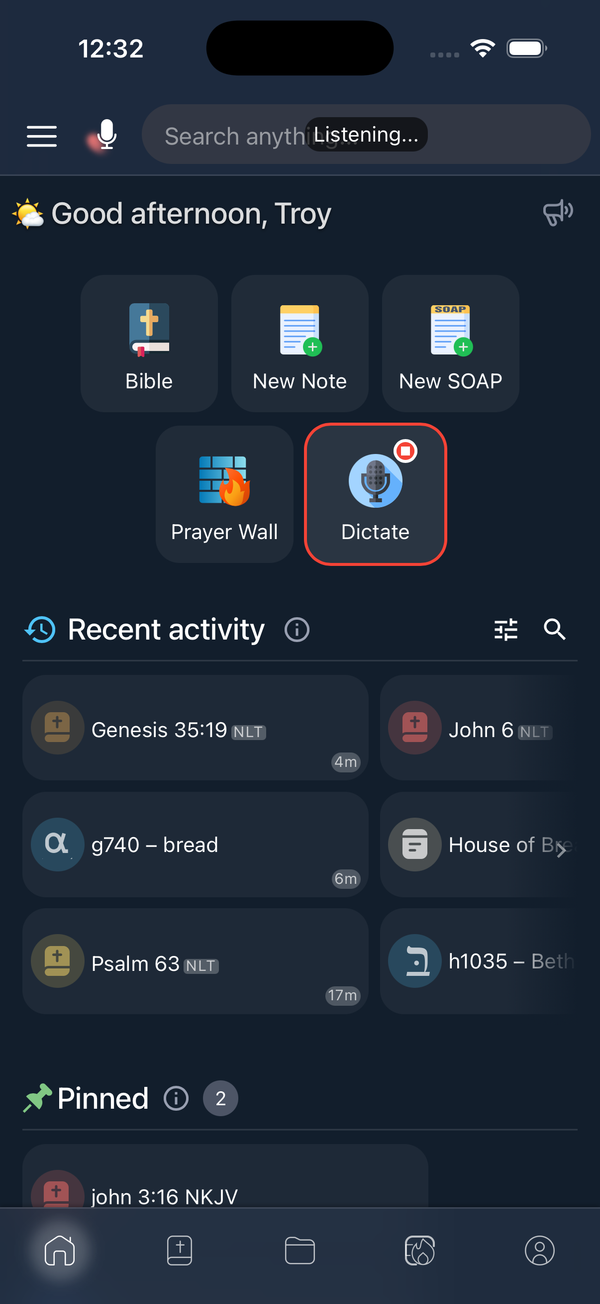Open Recent activity filter settings

(506, 630)
